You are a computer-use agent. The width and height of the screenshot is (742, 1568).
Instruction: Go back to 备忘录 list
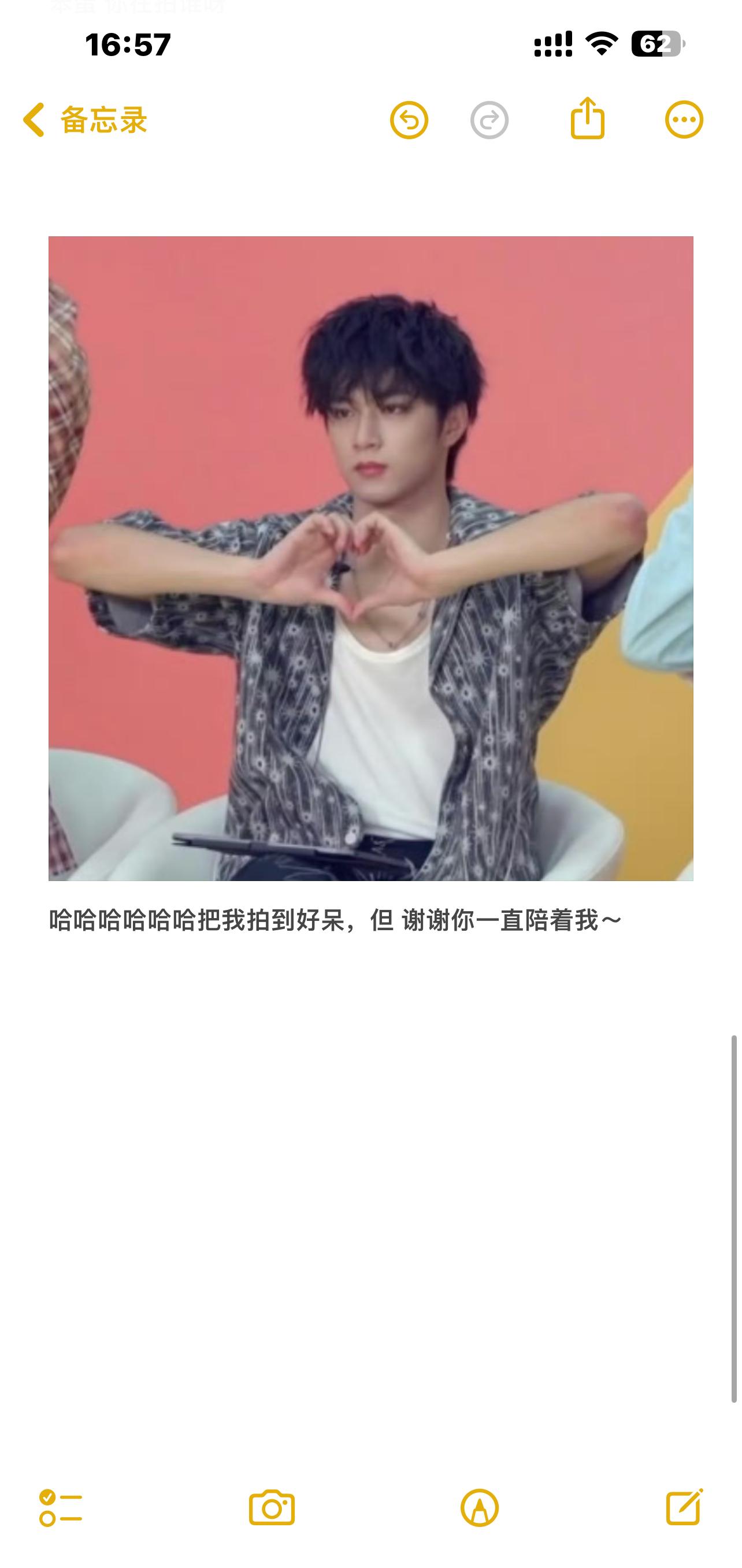click(x=85, y=119)
